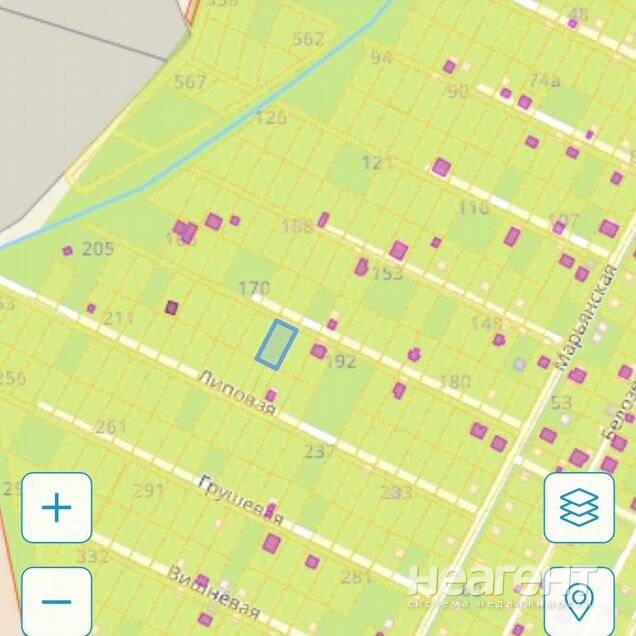
Task: Zoom out of the map
Action: coord(57,602)
